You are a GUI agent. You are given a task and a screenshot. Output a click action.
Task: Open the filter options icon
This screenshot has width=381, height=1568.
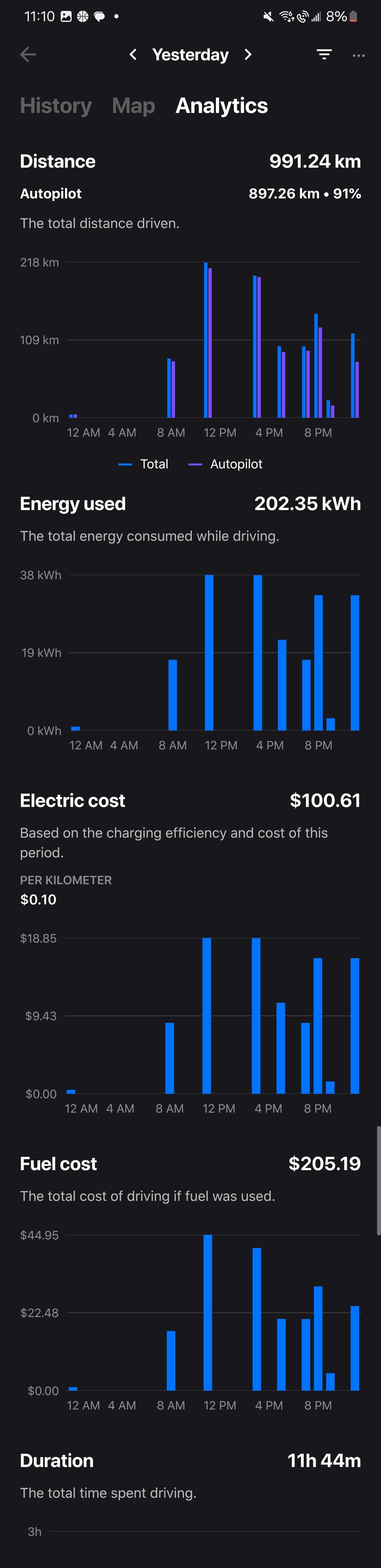point(324,55)
